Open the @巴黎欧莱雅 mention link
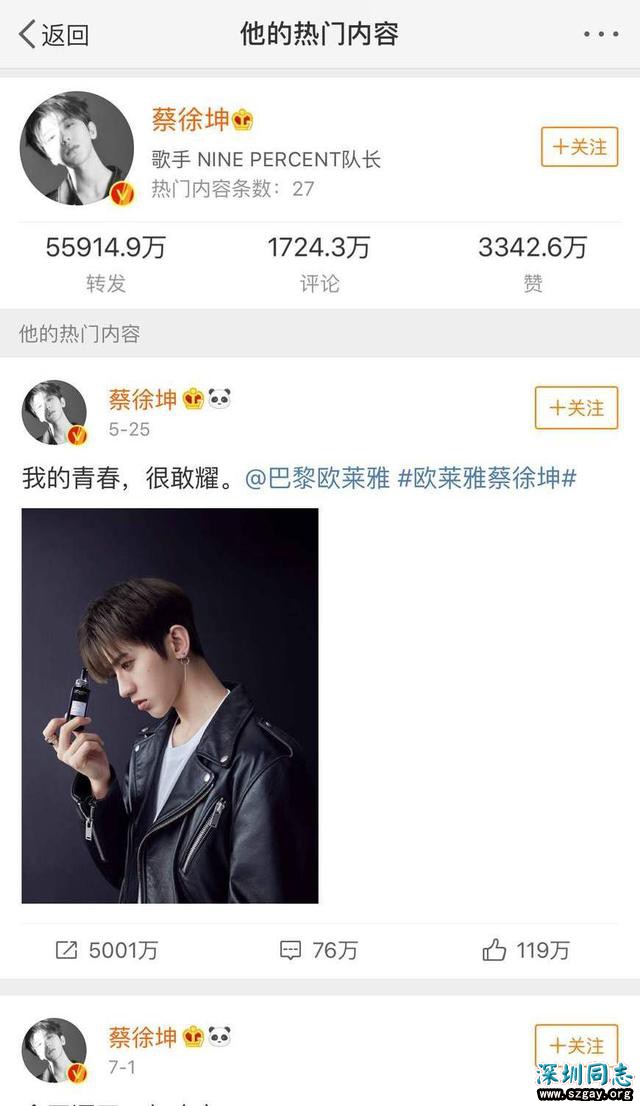This screenshot has height=1106, width=640. click(x=317, y=478)
